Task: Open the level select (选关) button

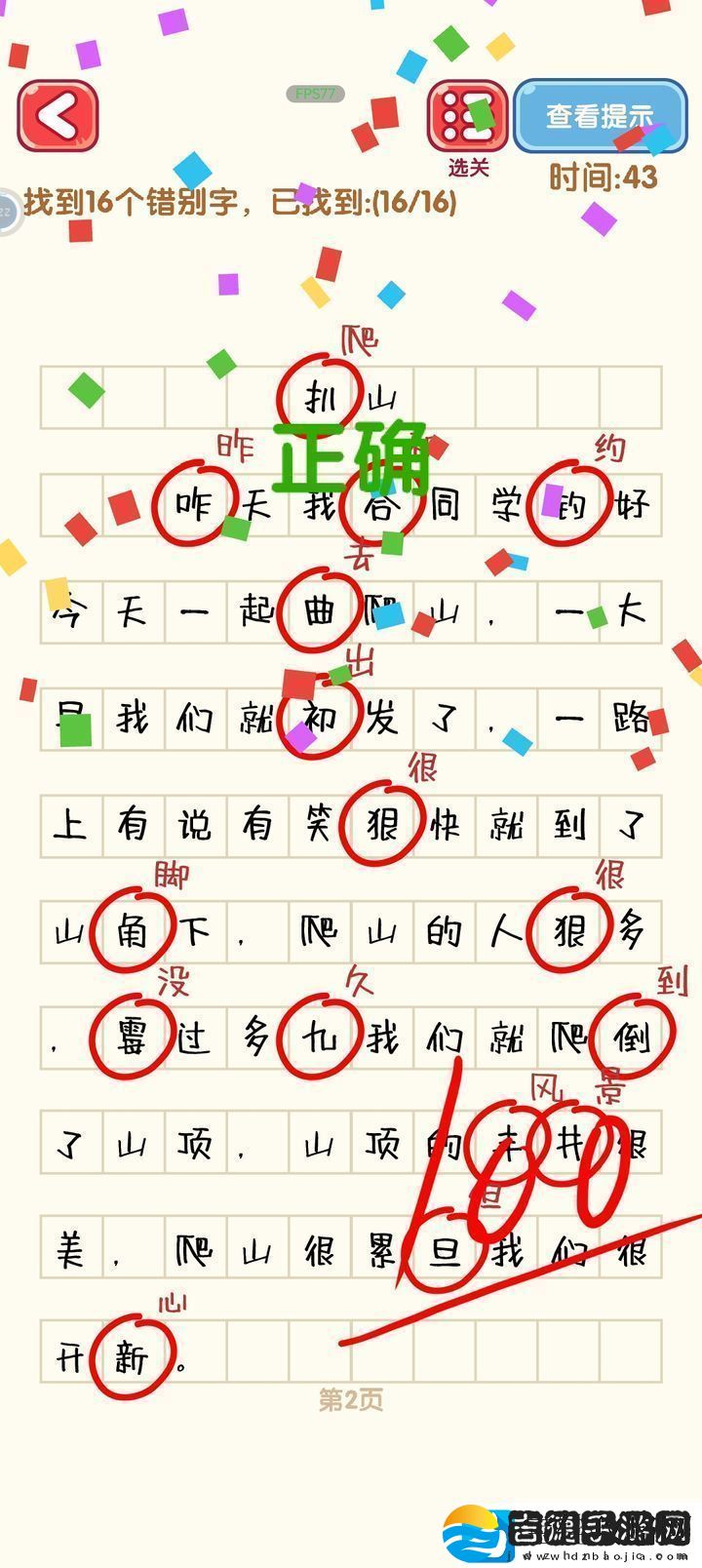Action: coord(468,117)
